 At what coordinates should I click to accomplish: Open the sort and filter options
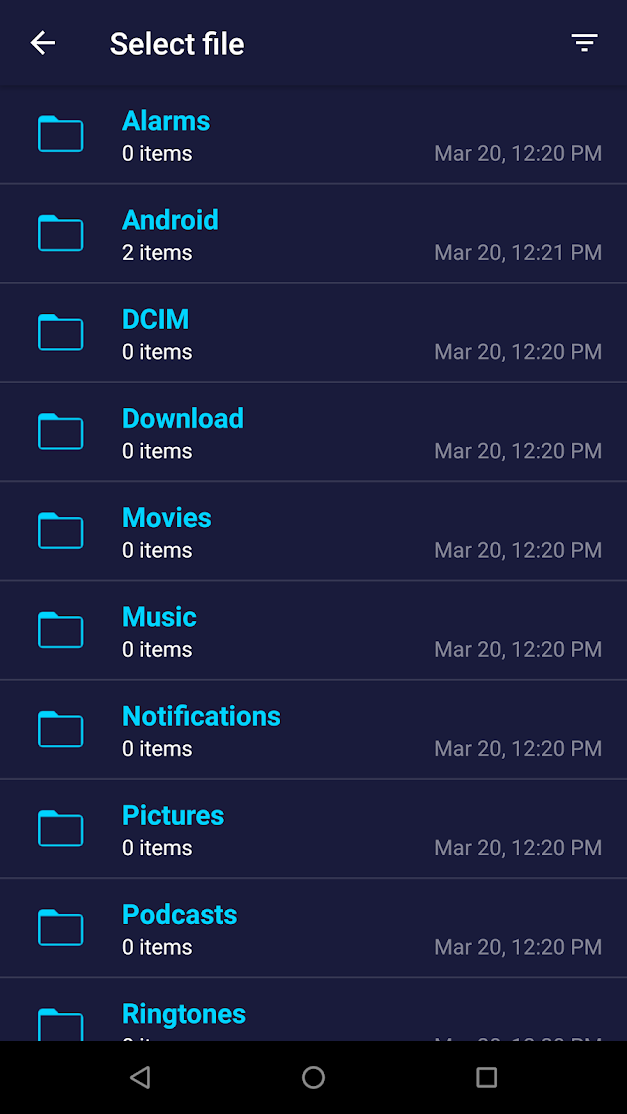(x=584, y=43)
